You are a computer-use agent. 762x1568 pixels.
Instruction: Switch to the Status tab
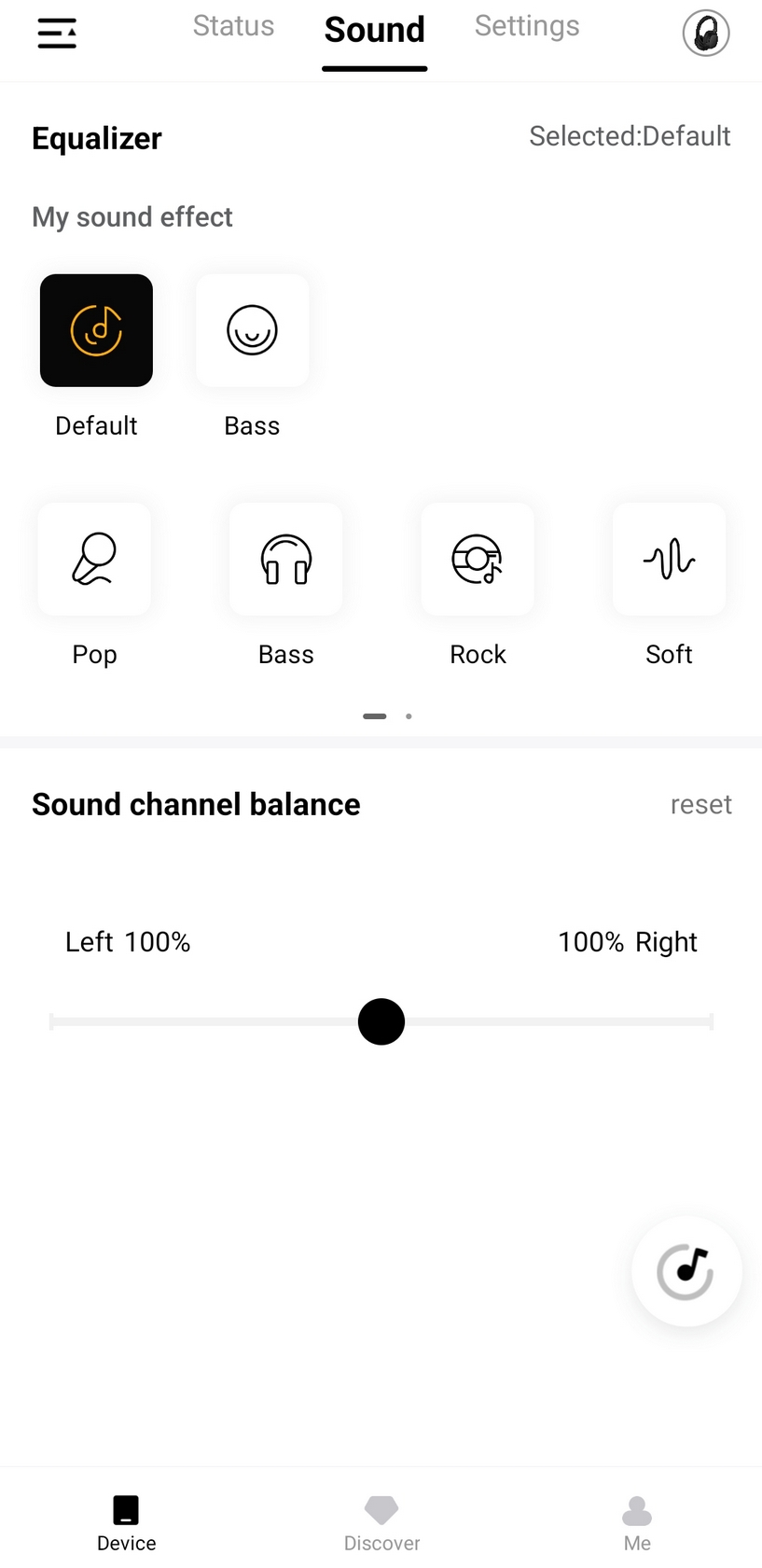(233, 26)
